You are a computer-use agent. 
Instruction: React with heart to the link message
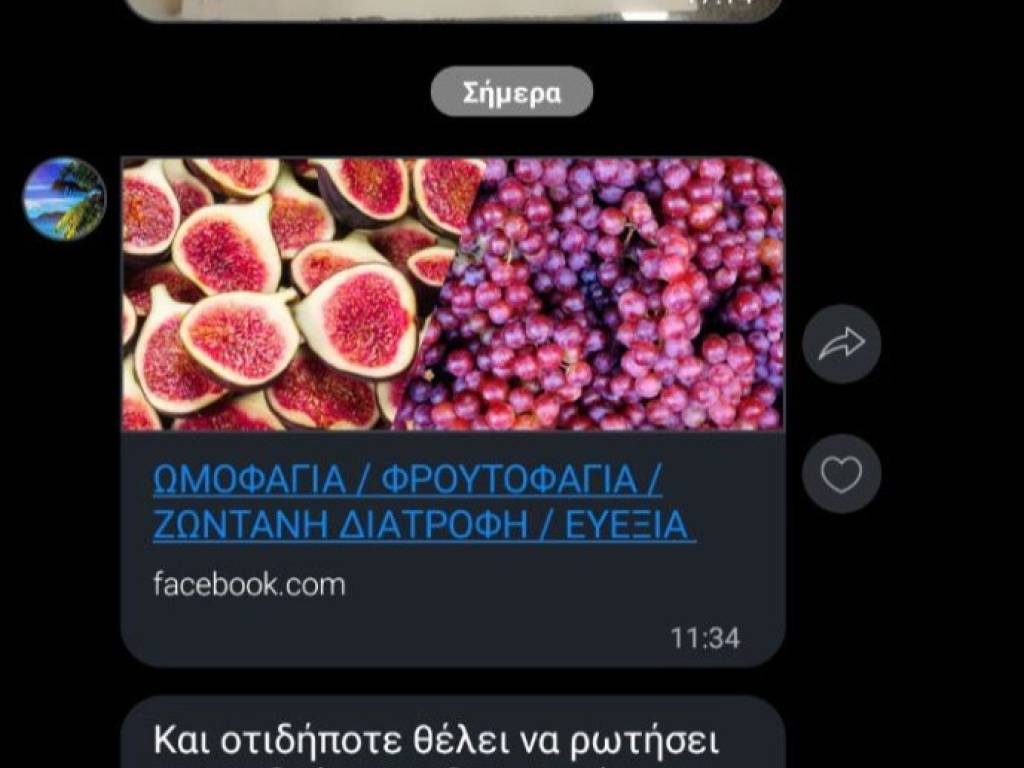[x=841, y=474]
